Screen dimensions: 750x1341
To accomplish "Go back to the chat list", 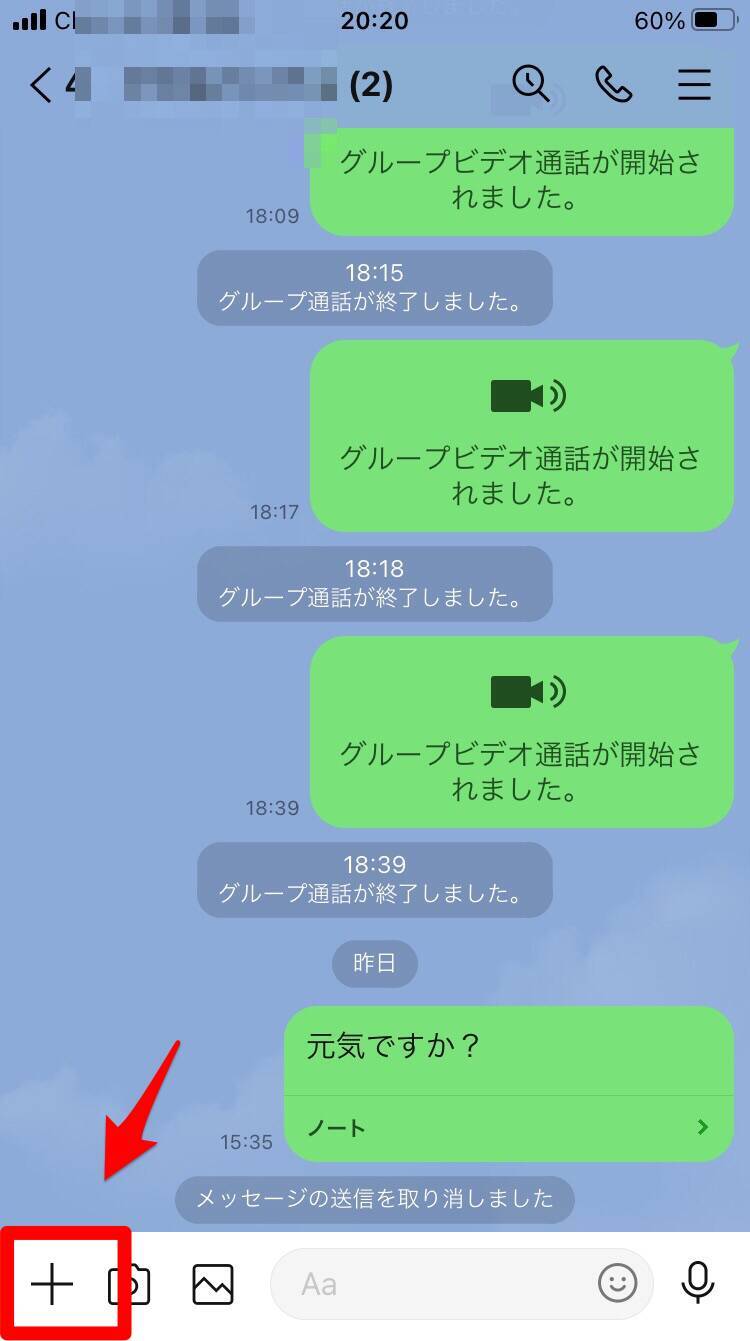I will point(40,86).
